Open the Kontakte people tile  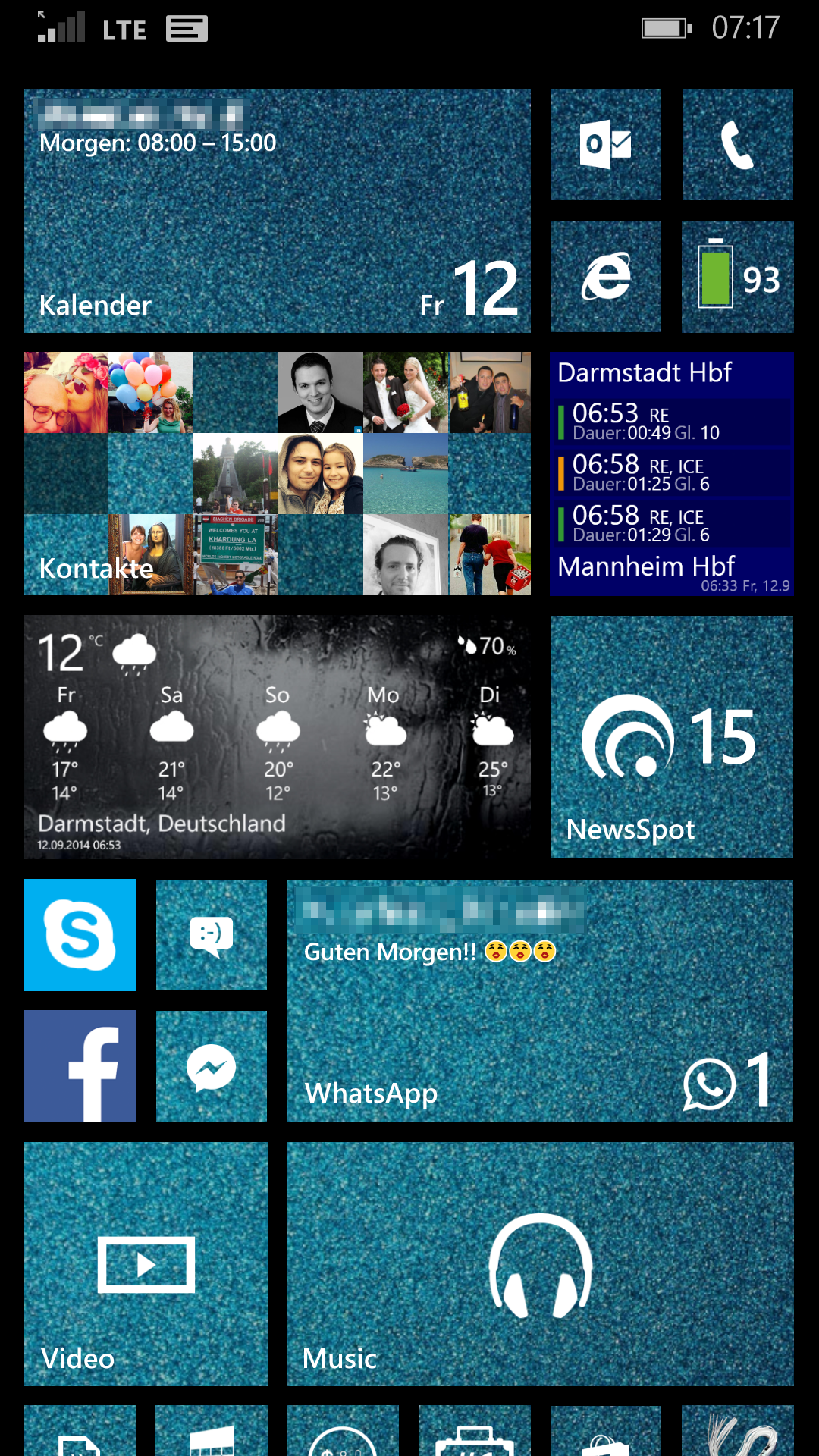coord(277,473)
